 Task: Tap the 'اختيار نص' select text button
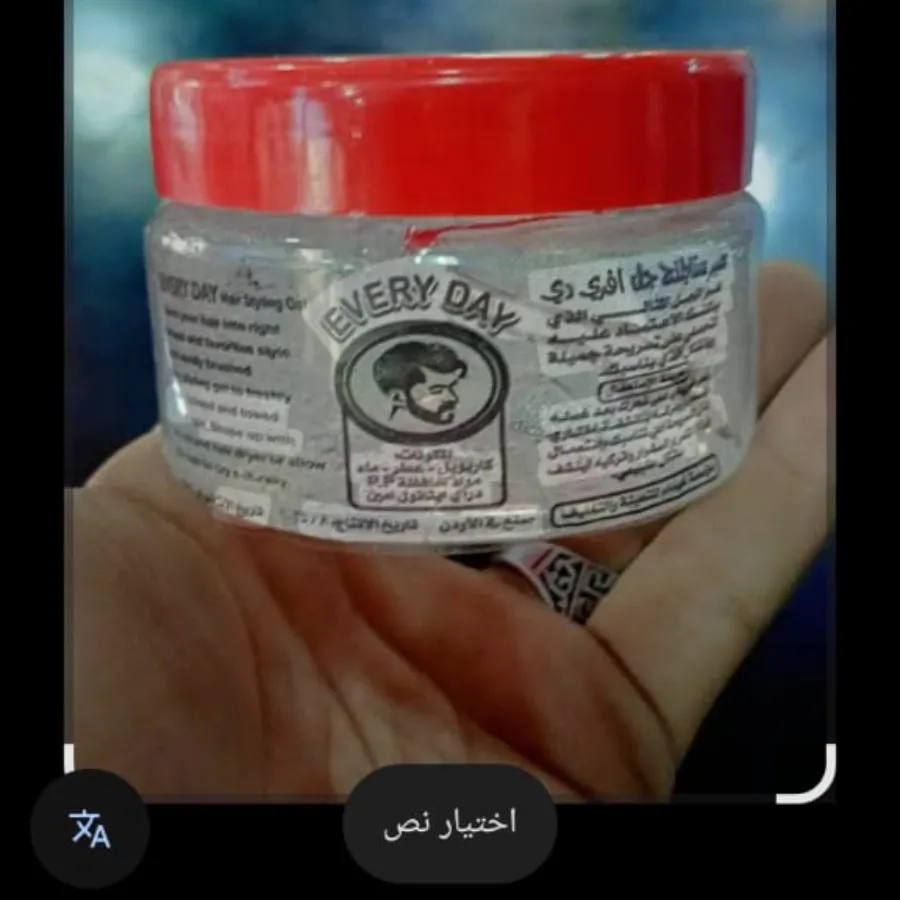[x=449, y=823]
